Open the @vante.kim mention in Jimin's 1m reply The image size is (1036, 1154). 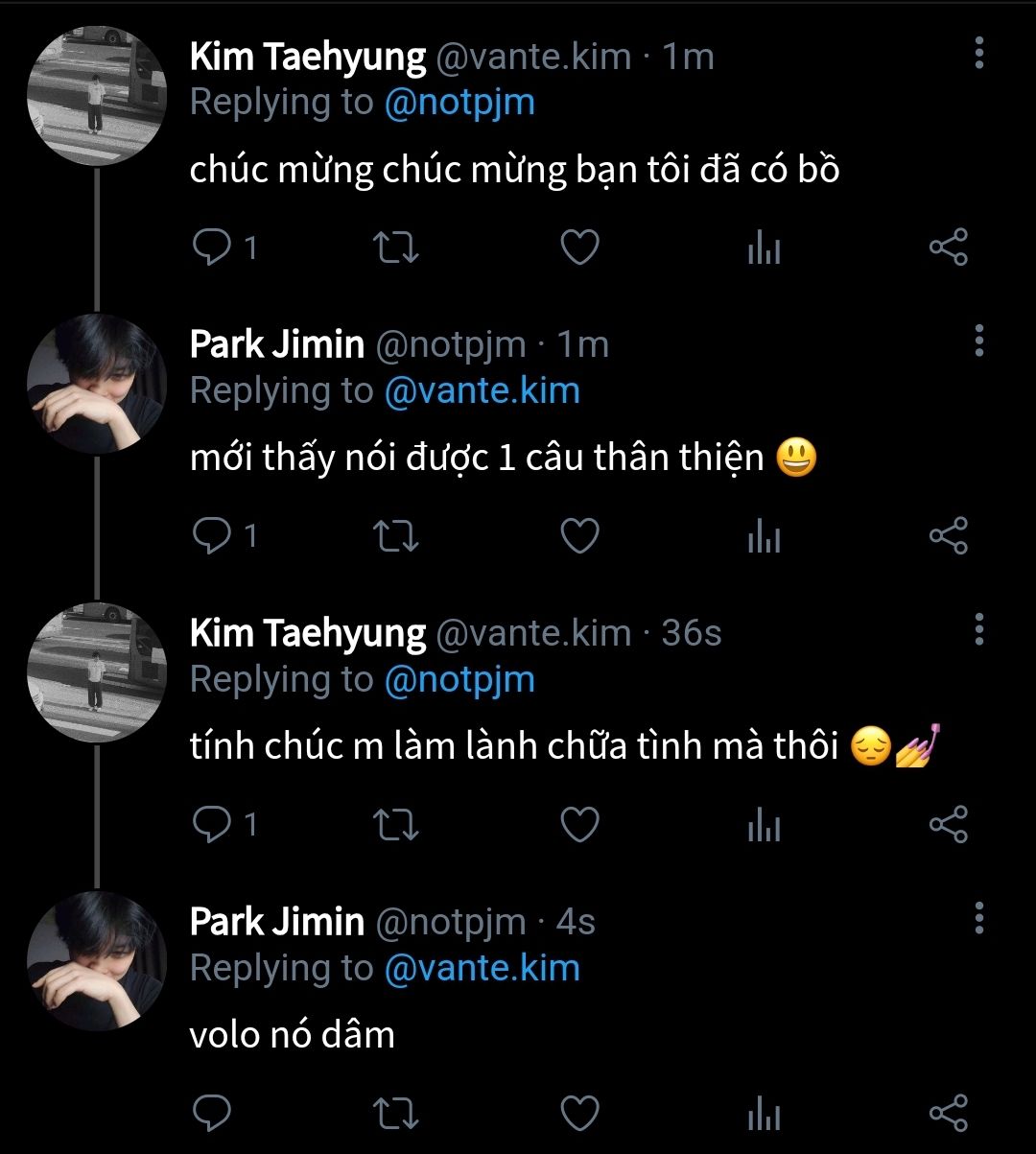(482, 391)
